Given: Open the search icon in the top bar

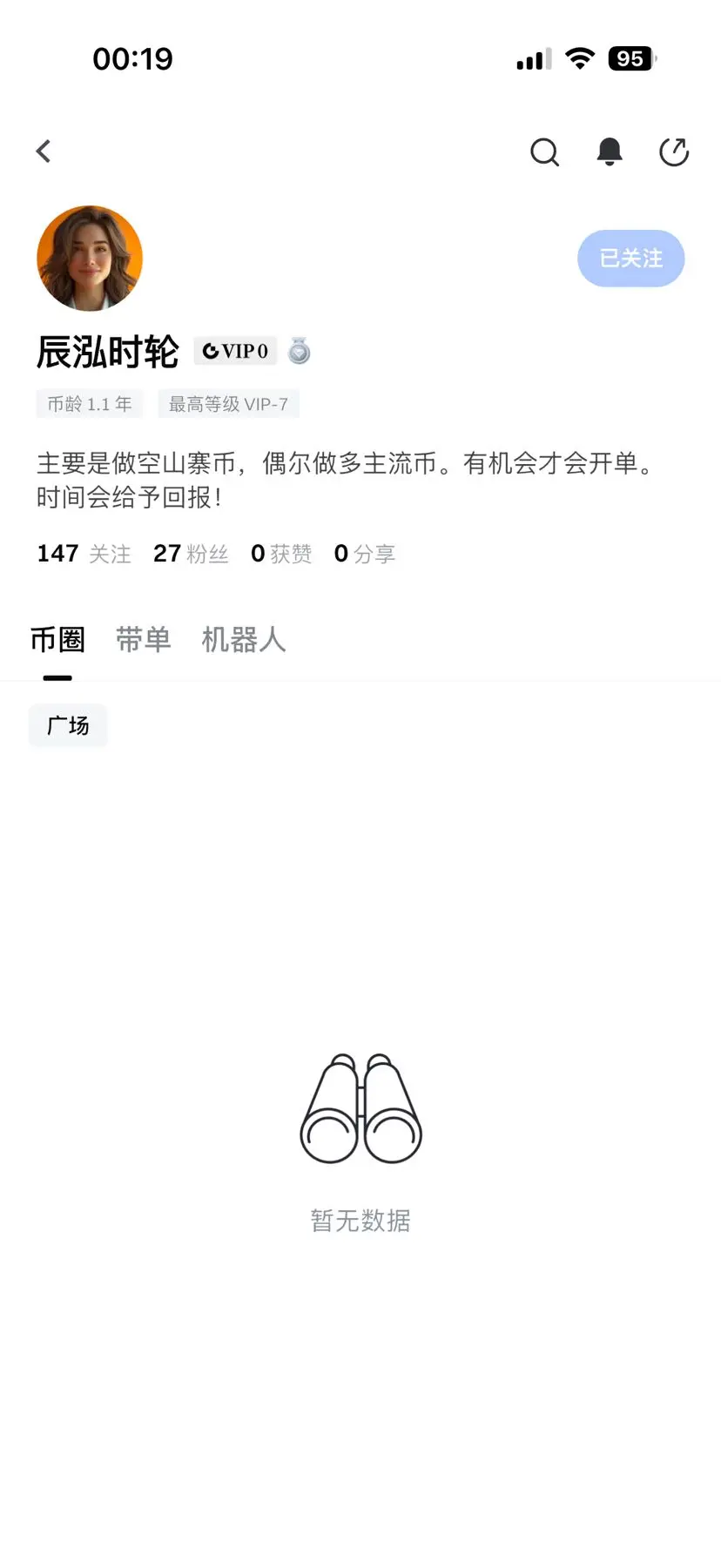Looking at the screenshot, I should coord(545,151).
